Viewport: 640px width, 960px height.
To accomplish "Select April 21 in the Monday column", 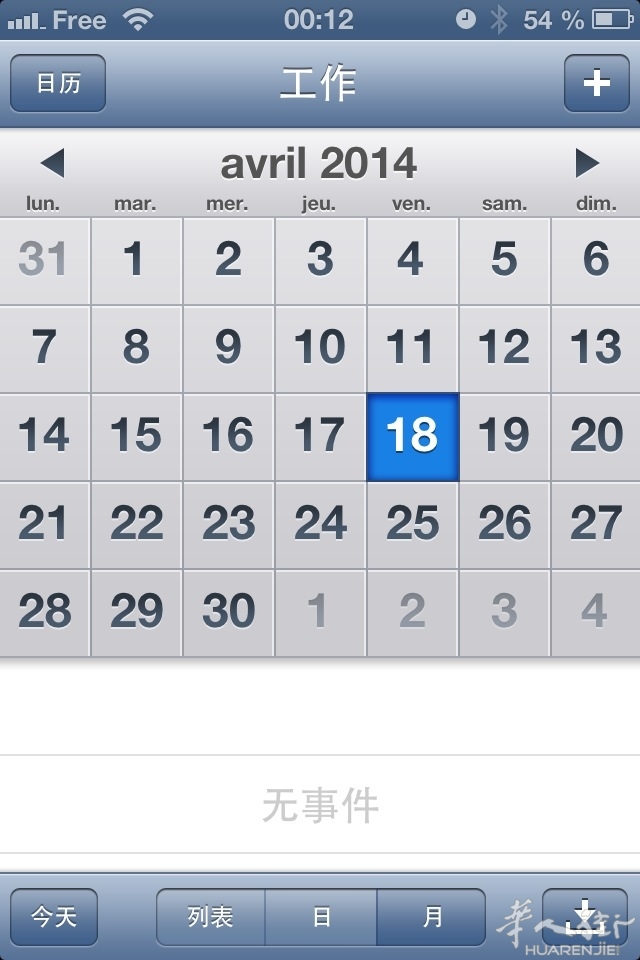I will 44,524.
